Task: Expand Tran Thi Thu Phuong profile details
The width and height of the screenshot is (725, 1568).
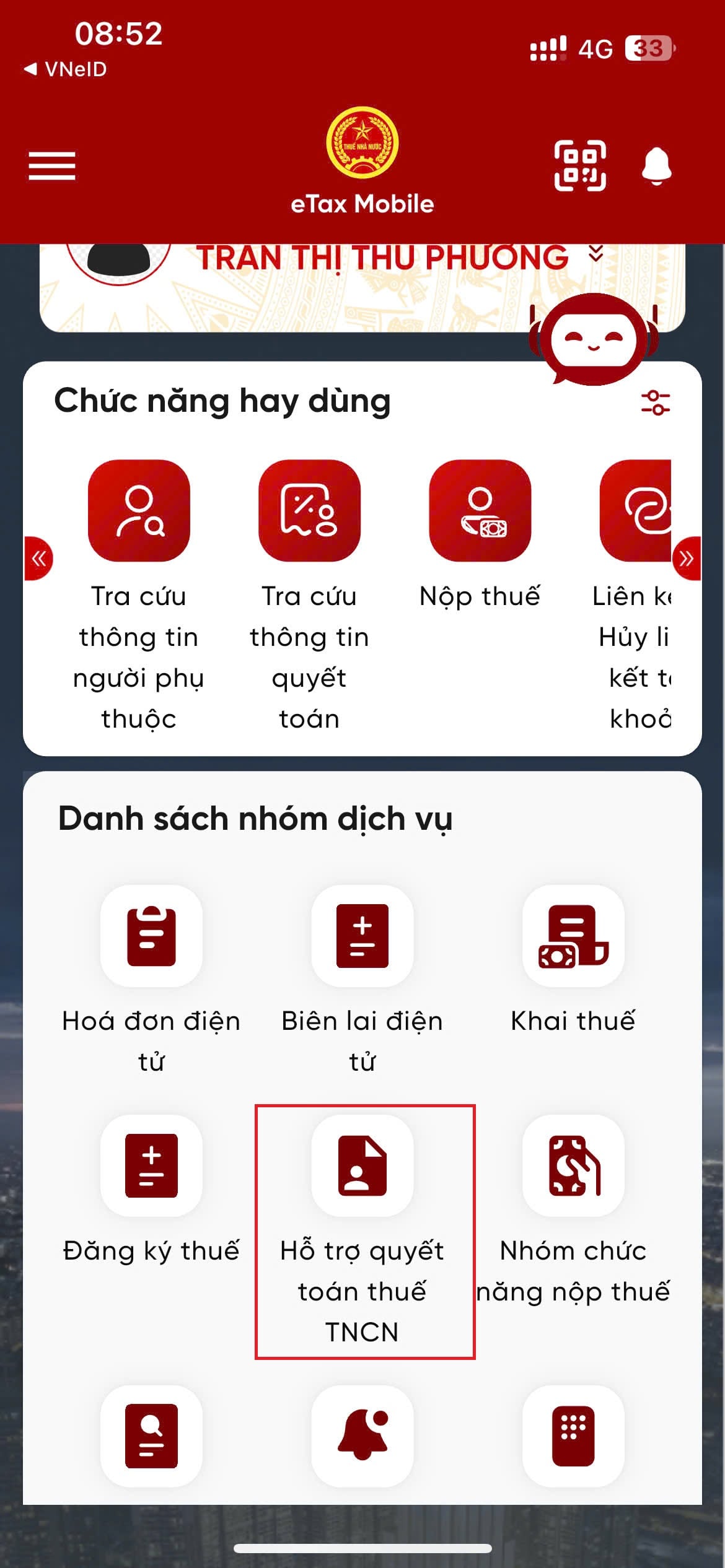Action: [595, 253]
